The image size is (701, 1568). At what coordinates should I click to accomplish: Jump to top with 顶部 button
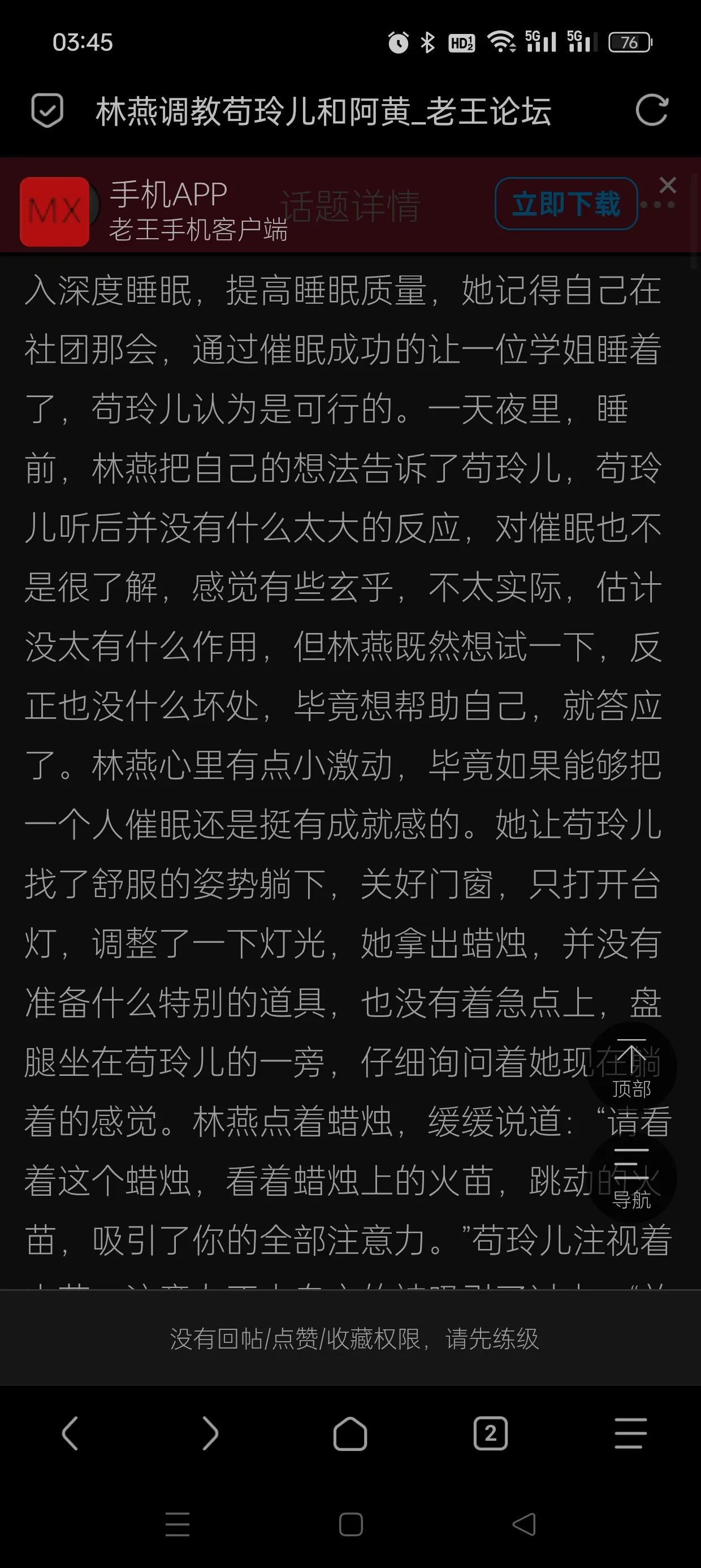631,1070
